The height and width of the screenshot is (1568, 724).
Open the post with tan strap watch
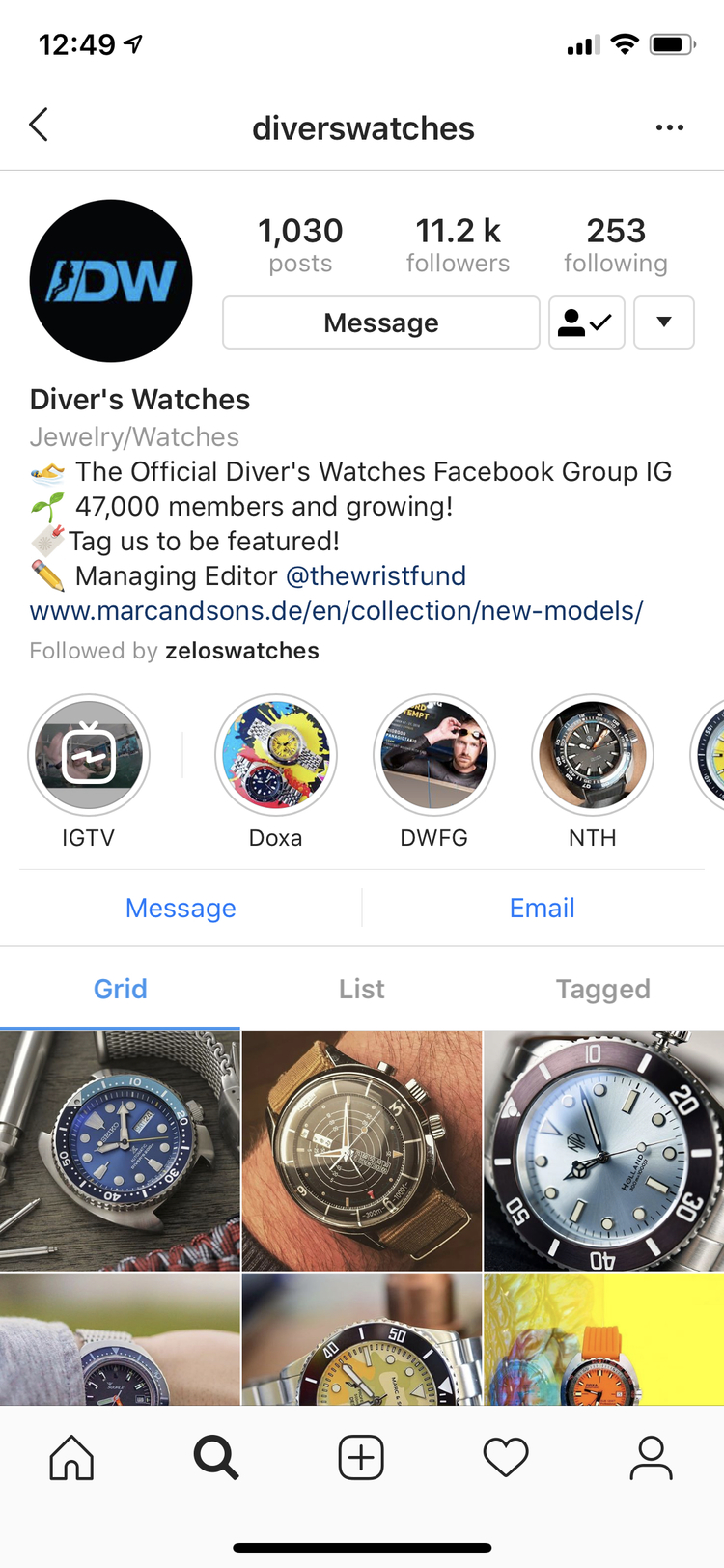click(x=362, y=1151)
